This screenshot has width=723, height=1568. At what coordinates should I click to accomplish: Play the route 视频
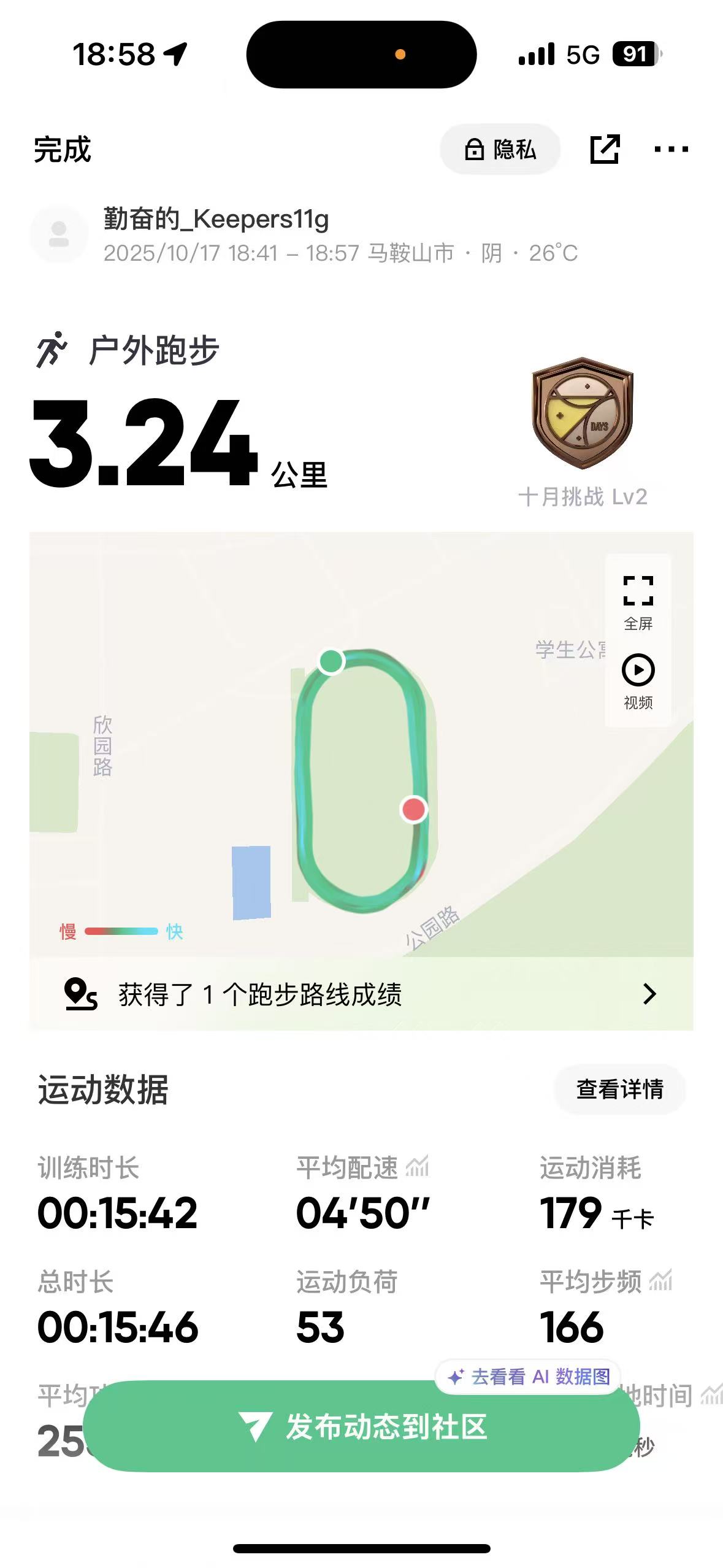638,682
